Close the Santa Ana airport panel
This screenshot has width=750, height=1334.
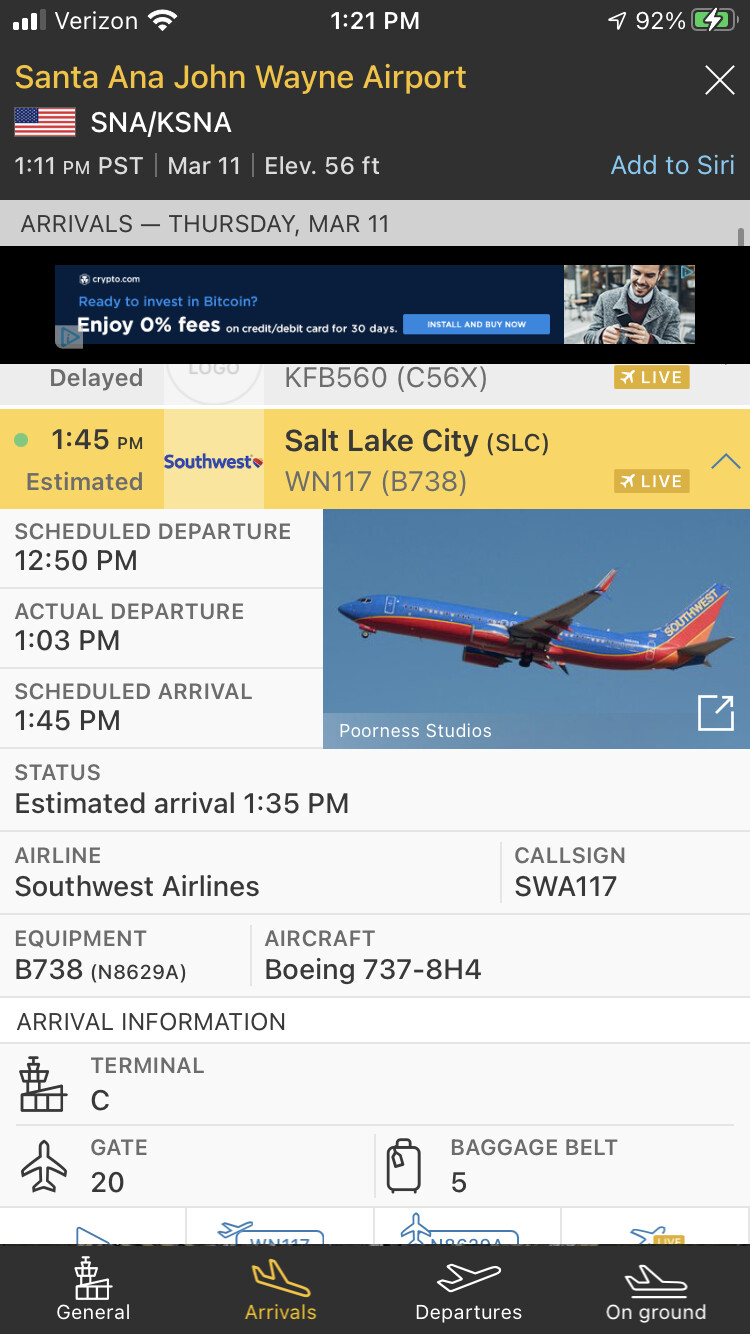719,81
